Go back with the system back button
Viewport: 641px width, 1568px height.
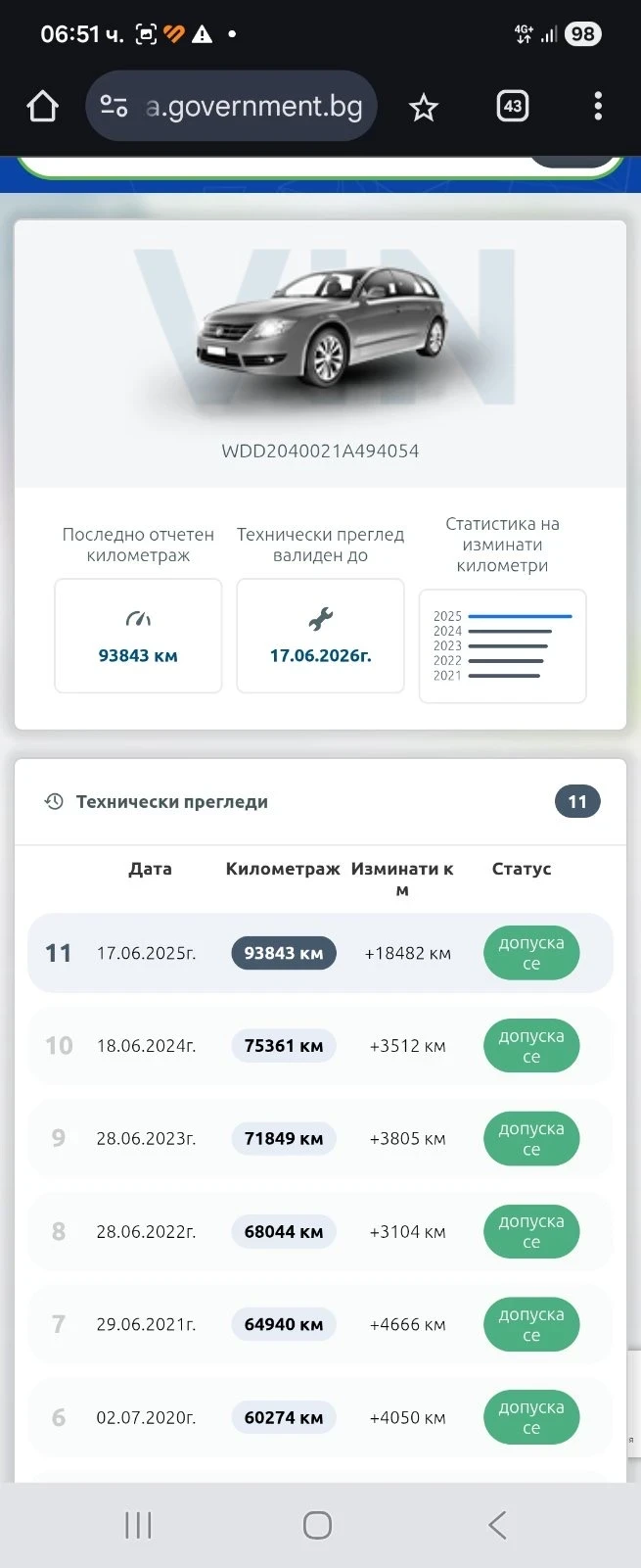pyautogui.click(x=497, y=1525)
